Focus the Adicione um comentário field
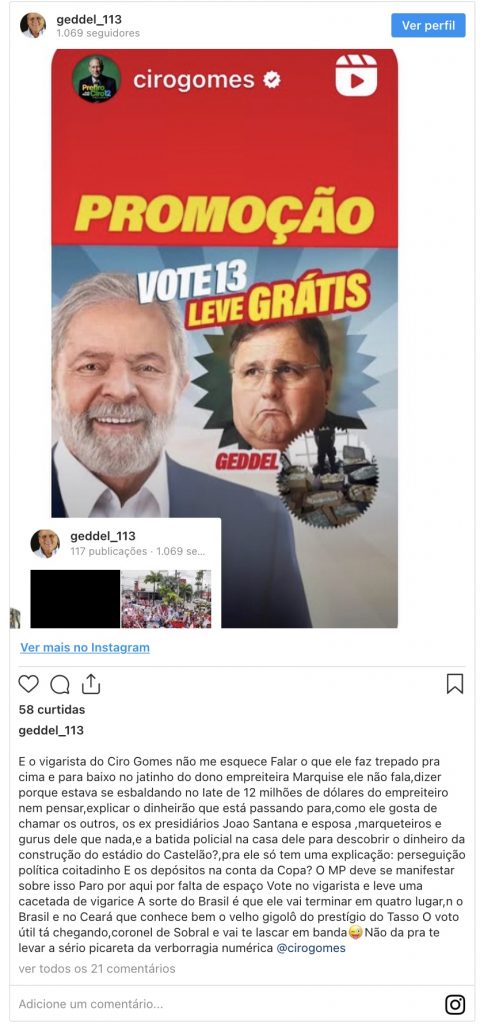 [x=222, y=1004]
